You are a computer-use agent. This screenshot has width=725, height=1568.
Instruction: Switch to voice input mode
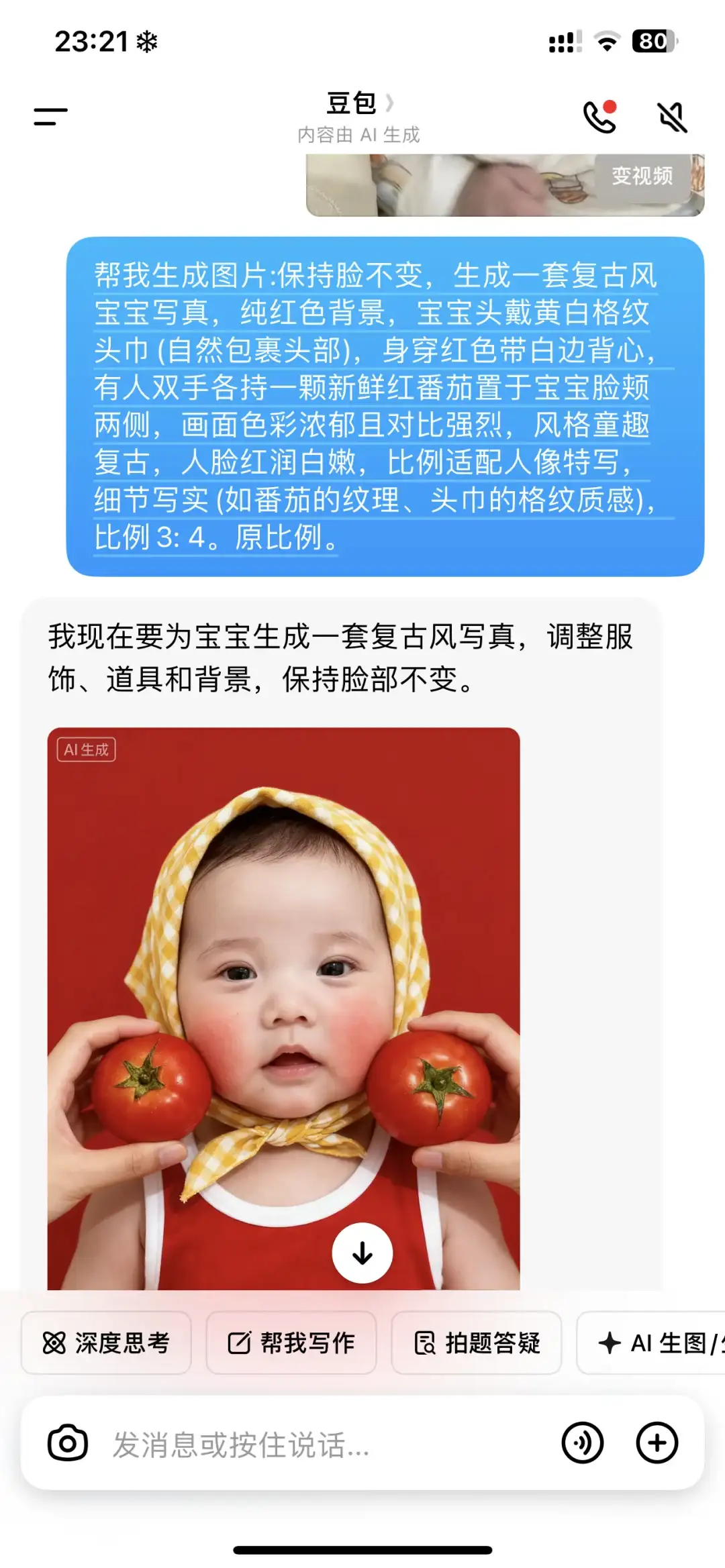582,1443
